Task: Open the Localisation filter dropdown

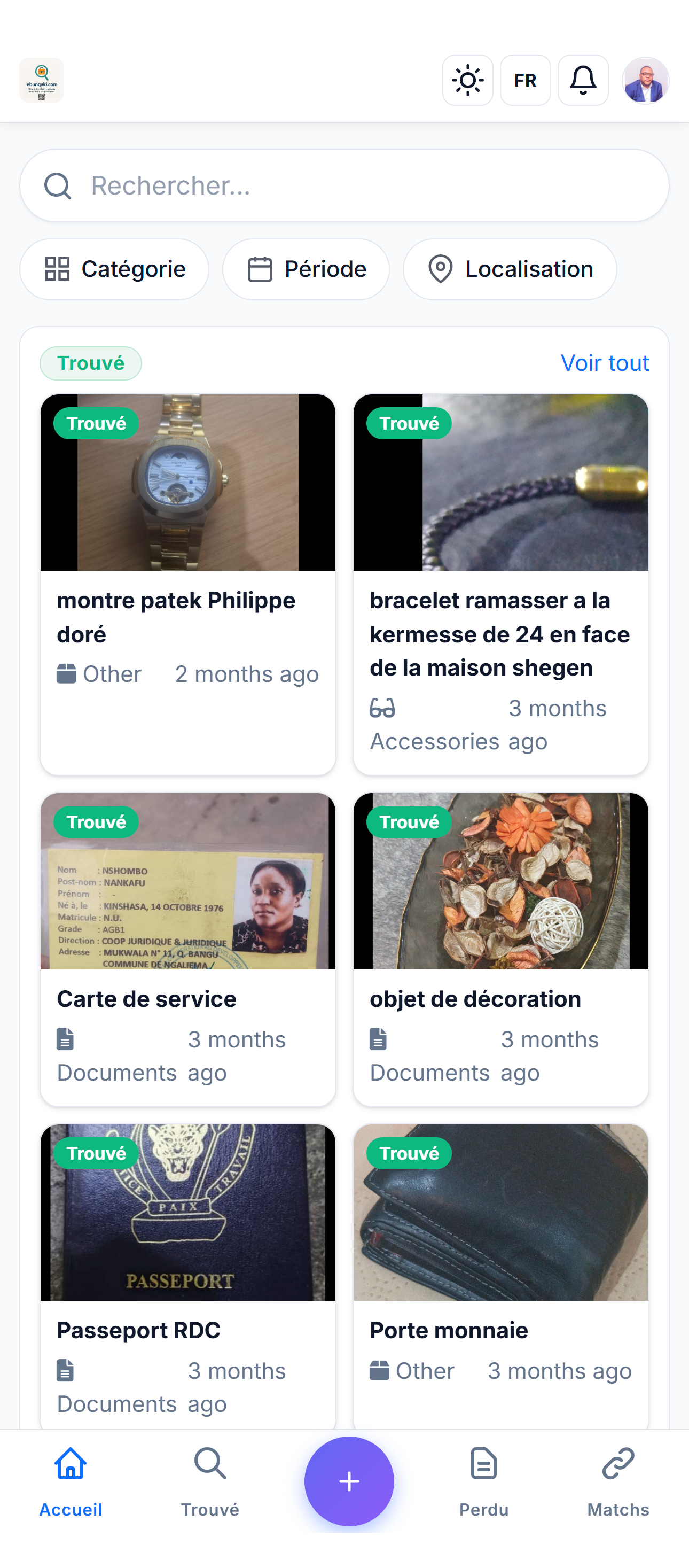Action: (x=509, y=269)
